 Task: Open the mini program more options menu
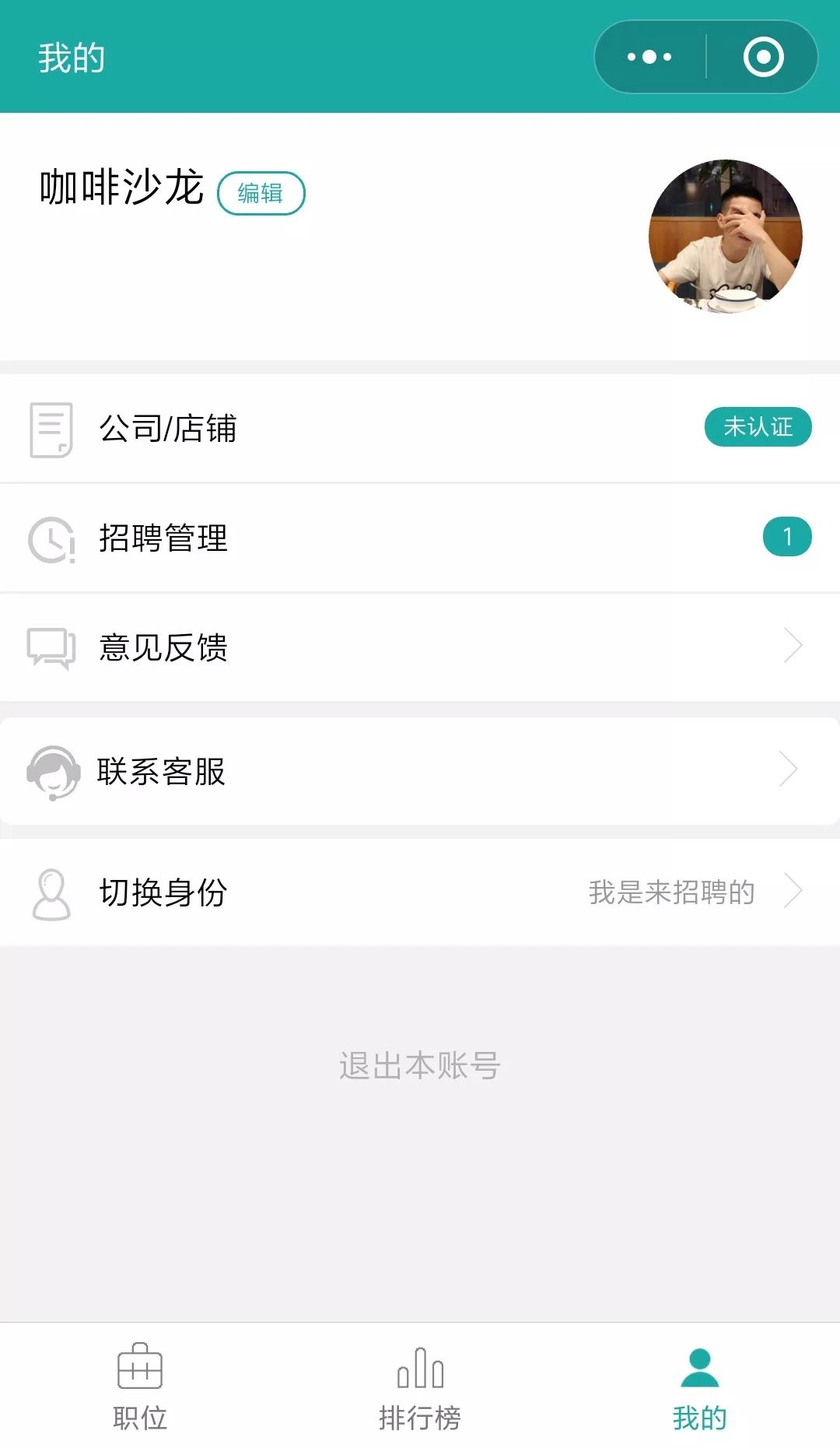(649, 57)
